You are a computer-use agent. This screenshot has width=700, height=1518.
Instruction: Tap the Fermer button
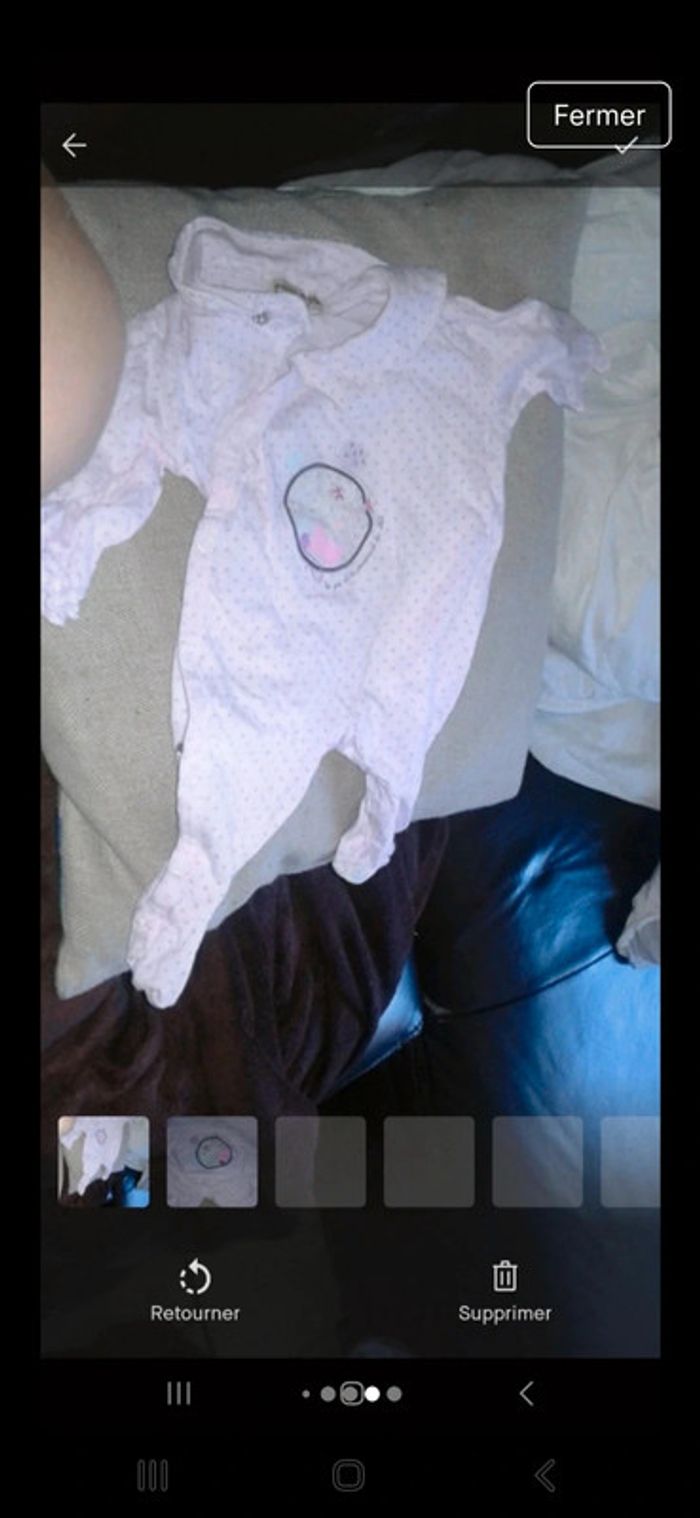coord(598,115)
